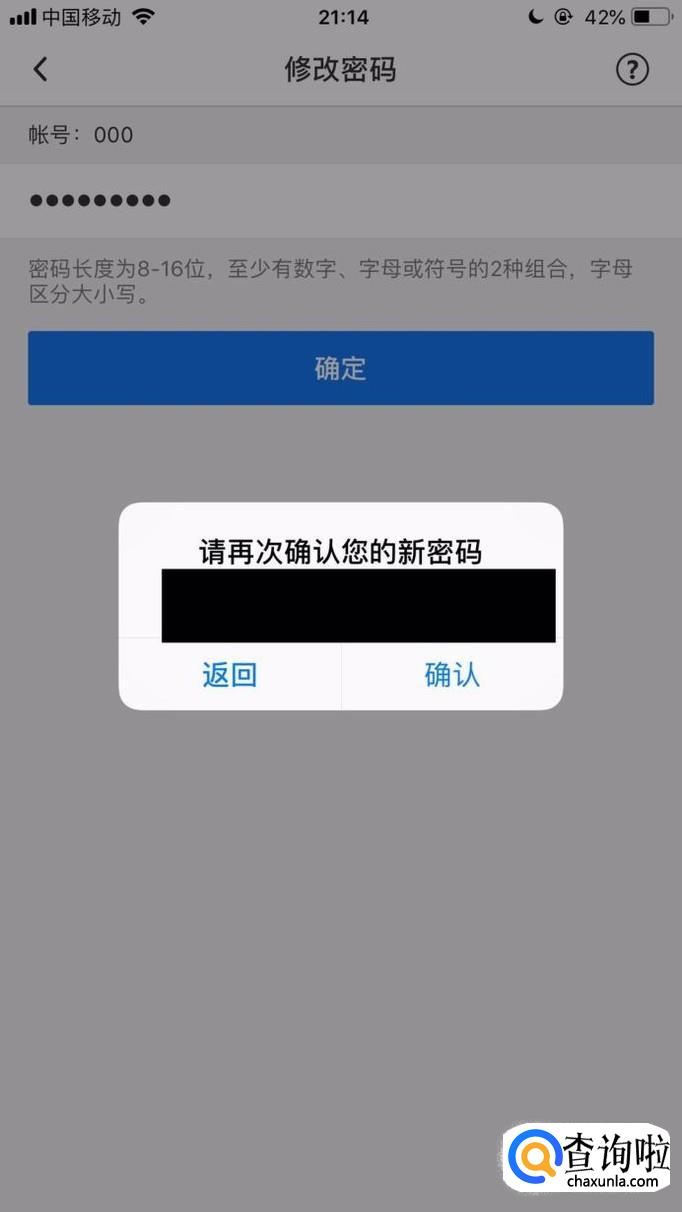Image resolution: width=682 pixels, height=1212 pixels.
Task: Tap the blue 确定 button
Action: pos(341,368)
